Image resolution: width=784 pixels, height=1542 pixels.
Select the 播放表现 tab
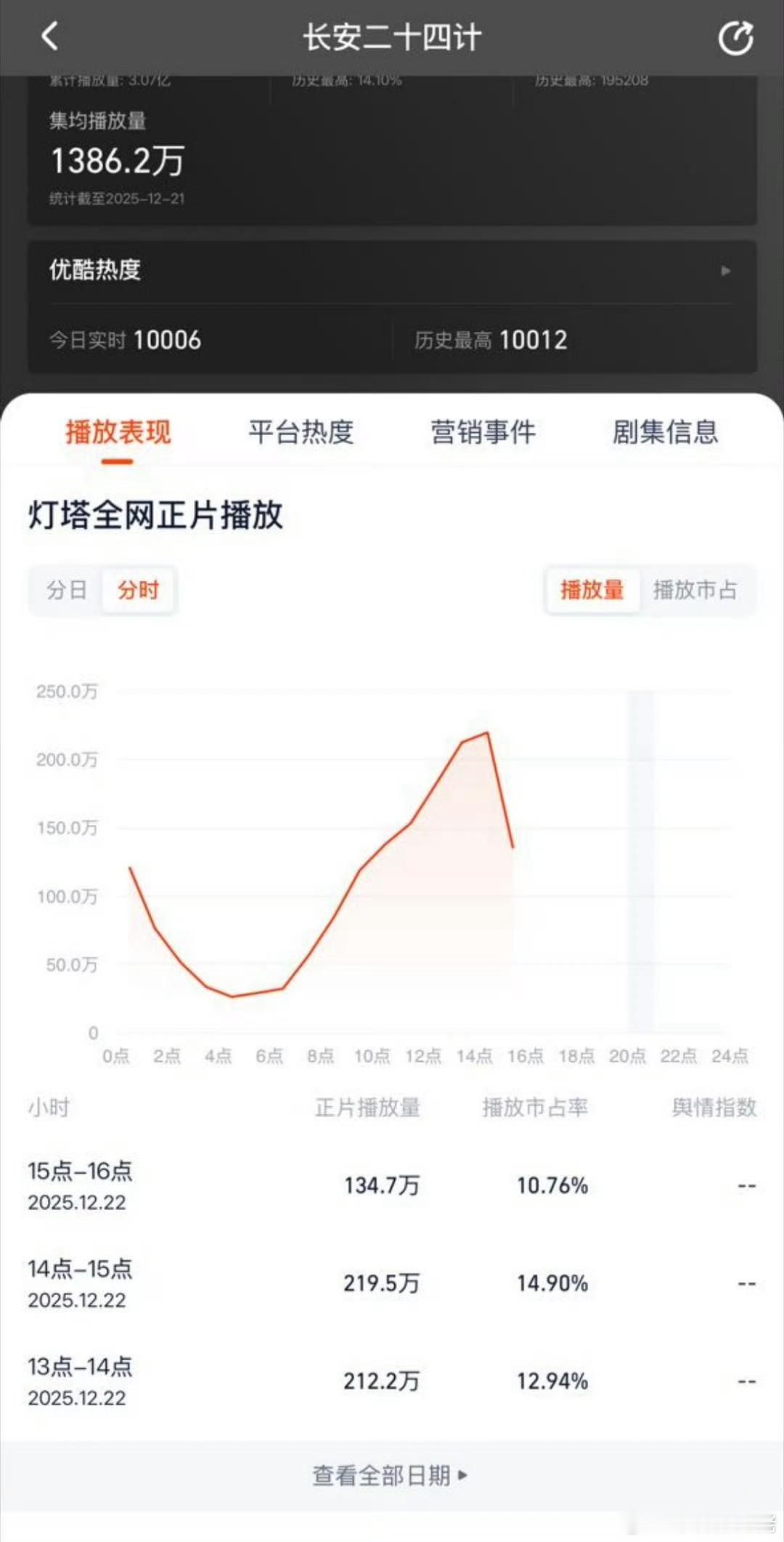click(118, 432)
